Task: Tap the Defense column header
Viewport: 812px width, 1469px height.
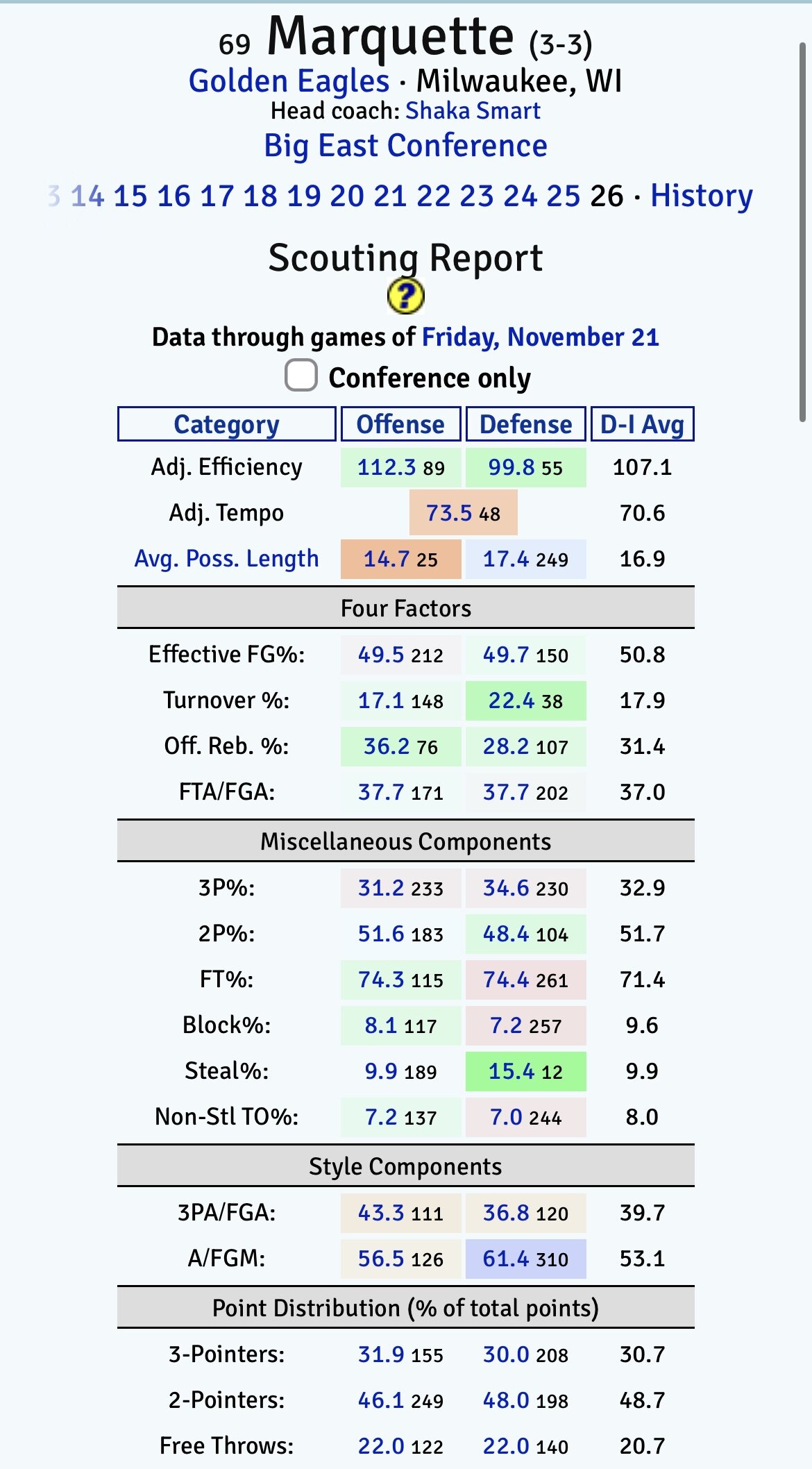Action: [525, 424]
